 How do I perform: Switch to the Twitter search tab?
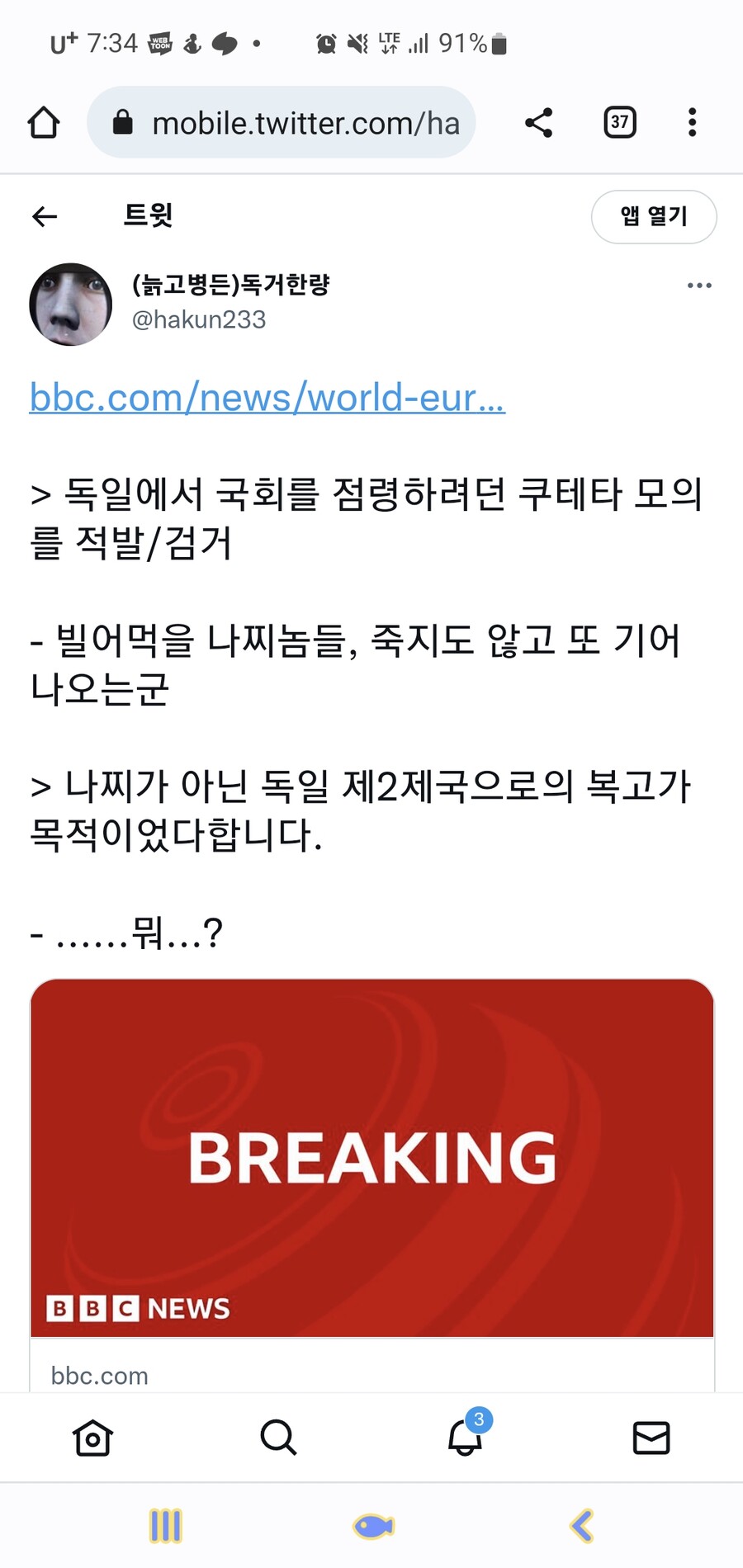[278, 1438]
